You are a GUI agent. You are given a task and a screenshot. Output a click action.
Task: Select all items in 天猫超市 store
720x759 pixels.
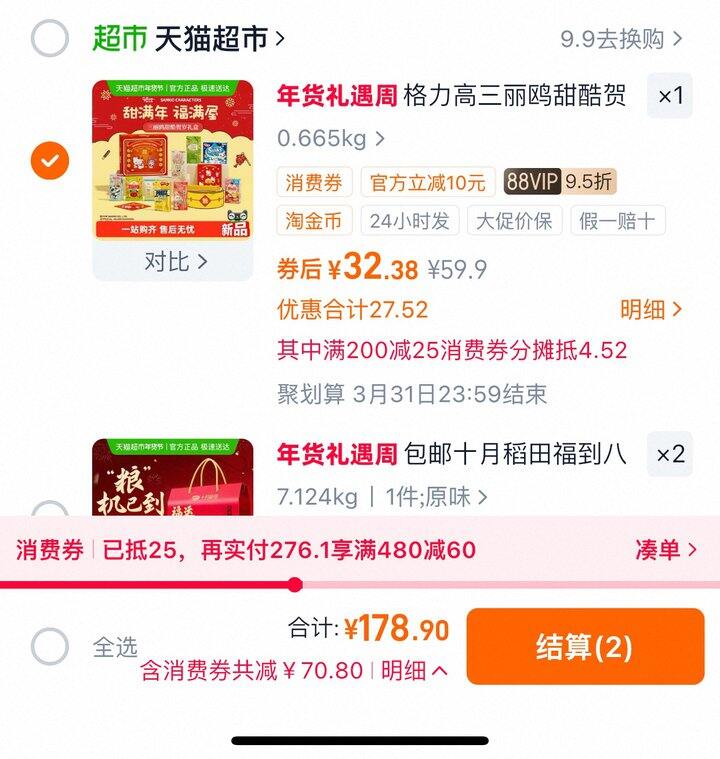50,39
